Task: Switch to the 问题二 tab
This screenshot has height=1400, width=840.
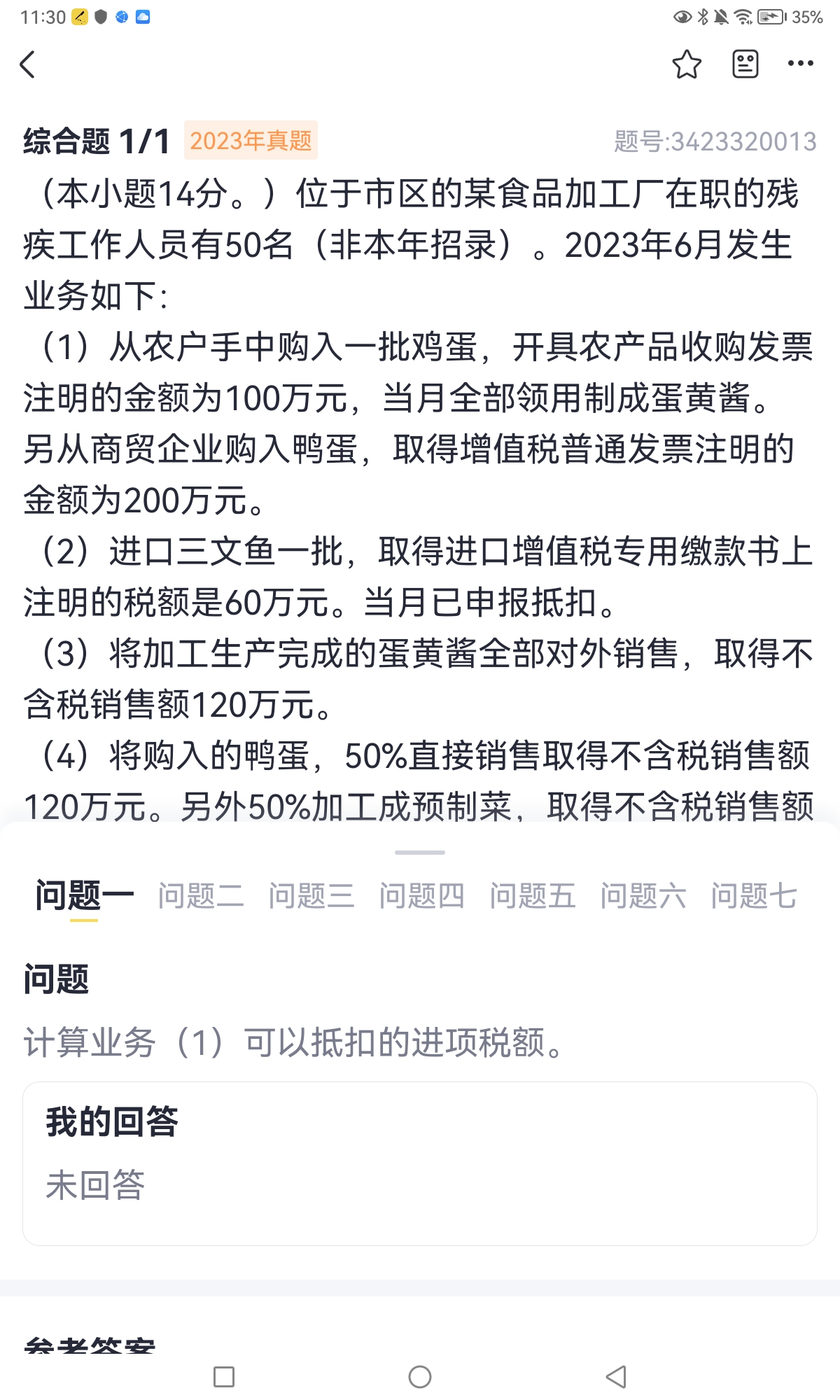Action: click(x=201, y=895)
